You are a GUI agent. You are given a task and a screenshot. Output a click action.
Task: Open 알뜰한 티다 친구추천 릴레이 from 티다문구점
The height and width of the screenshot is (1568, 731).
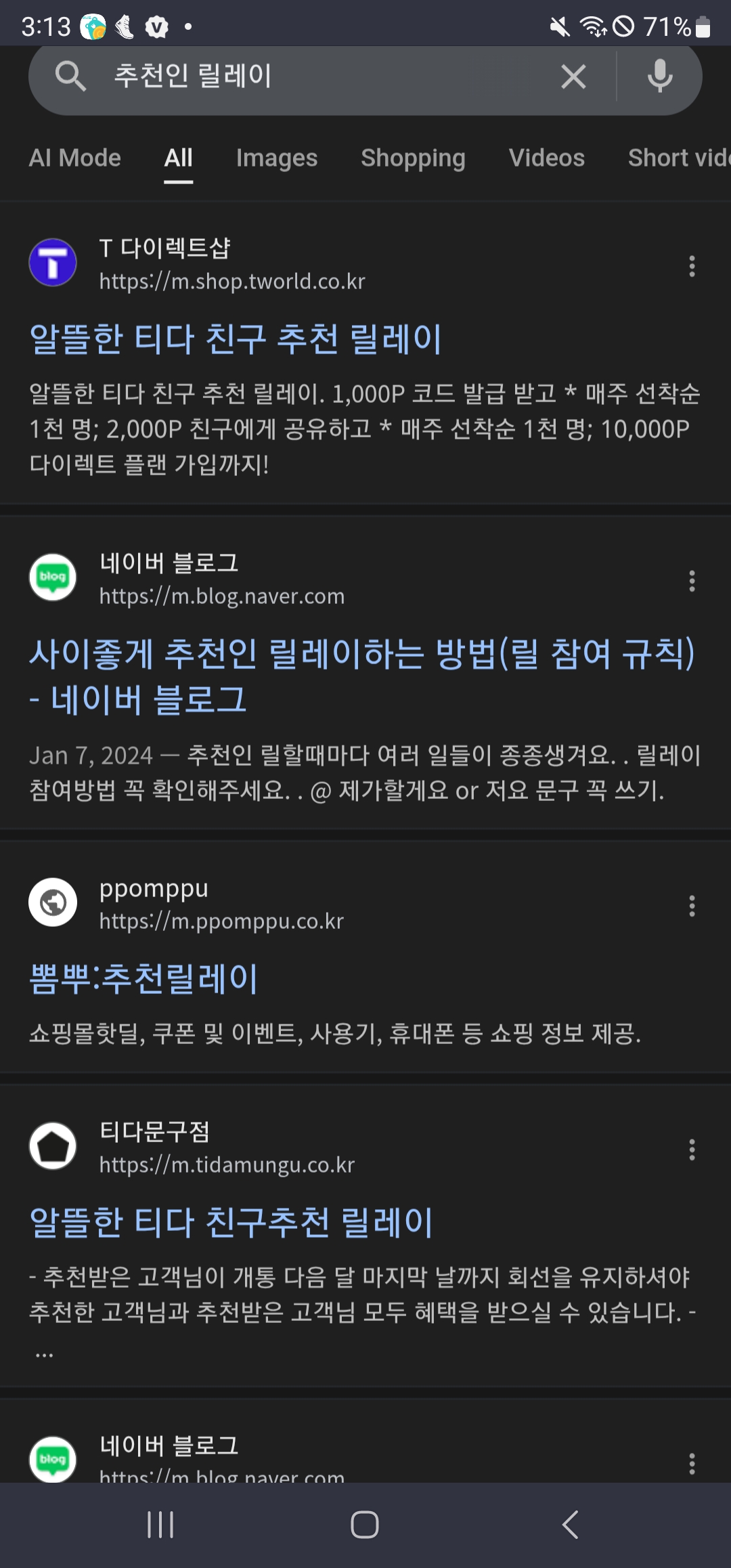(231, 1222)
